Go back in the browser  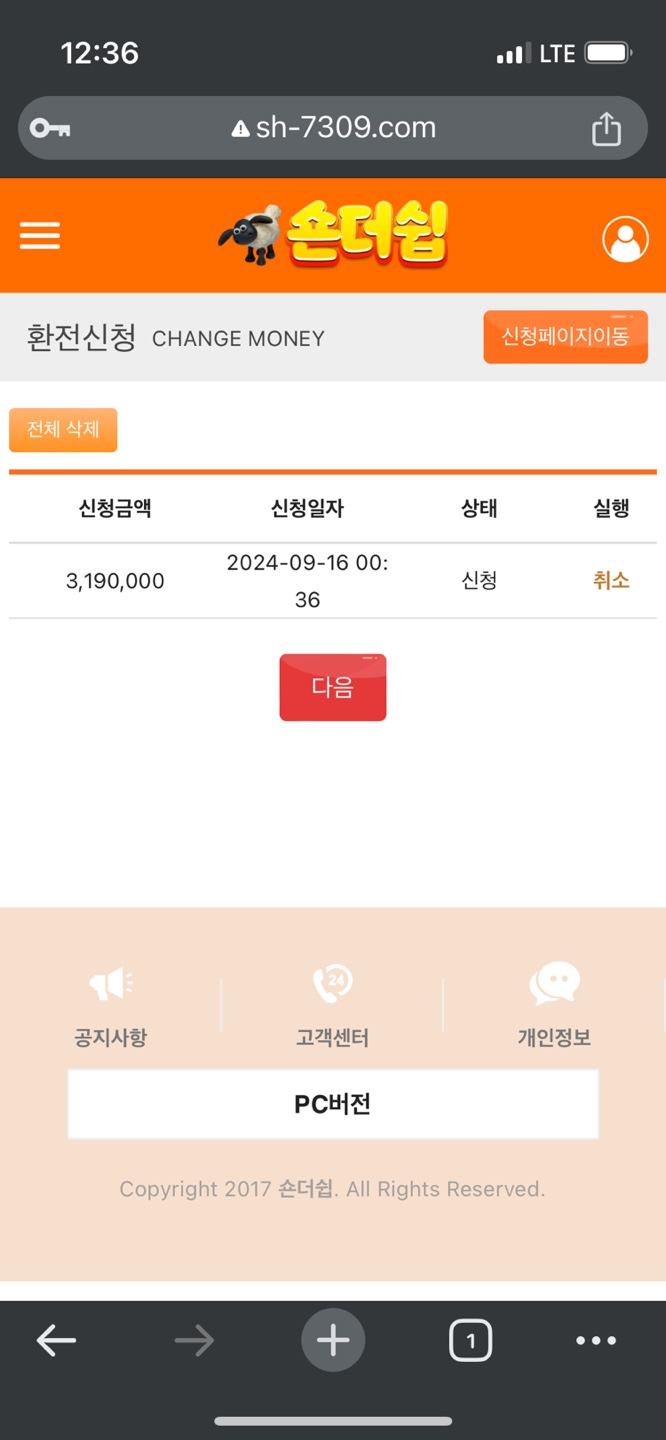[x=56, y=1340]
